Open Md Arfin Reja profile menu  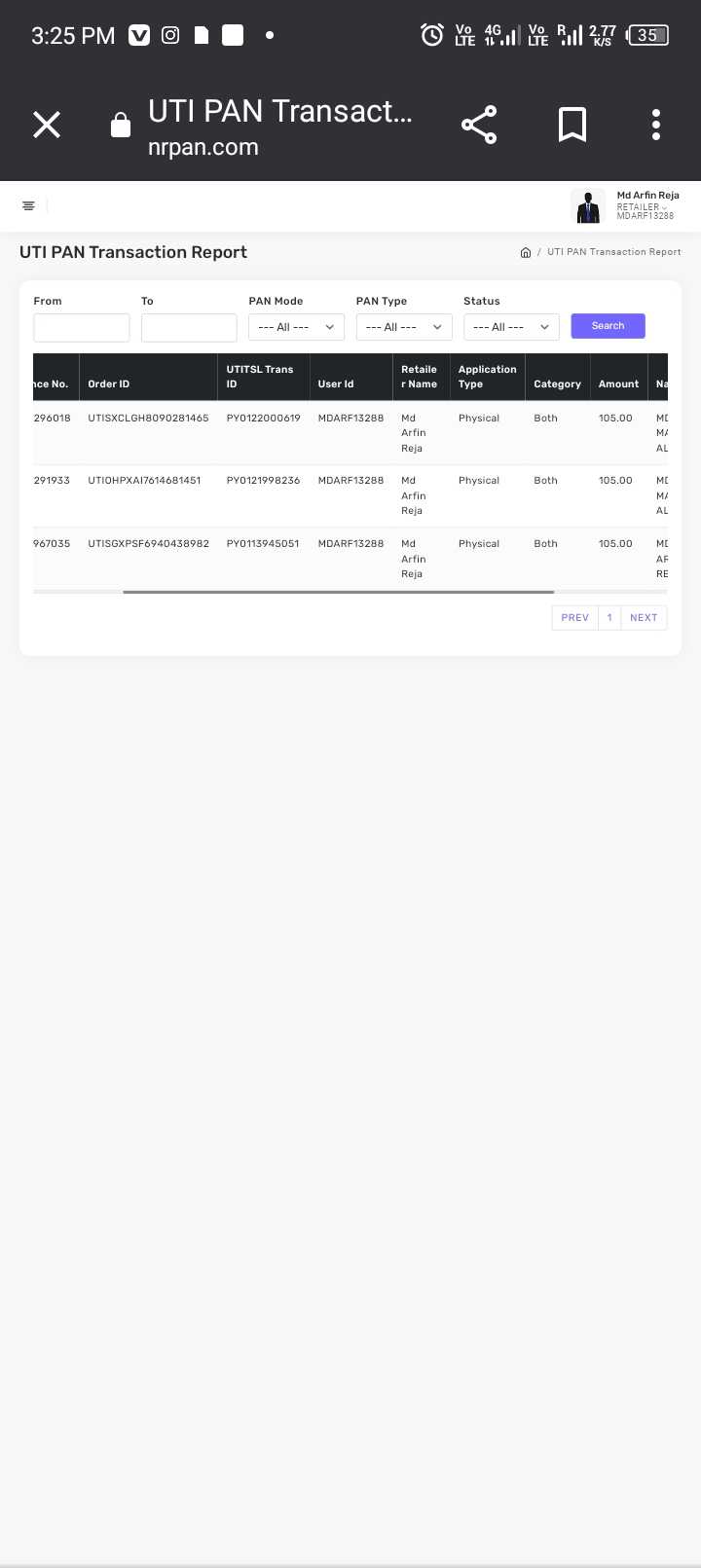(625, 206)
